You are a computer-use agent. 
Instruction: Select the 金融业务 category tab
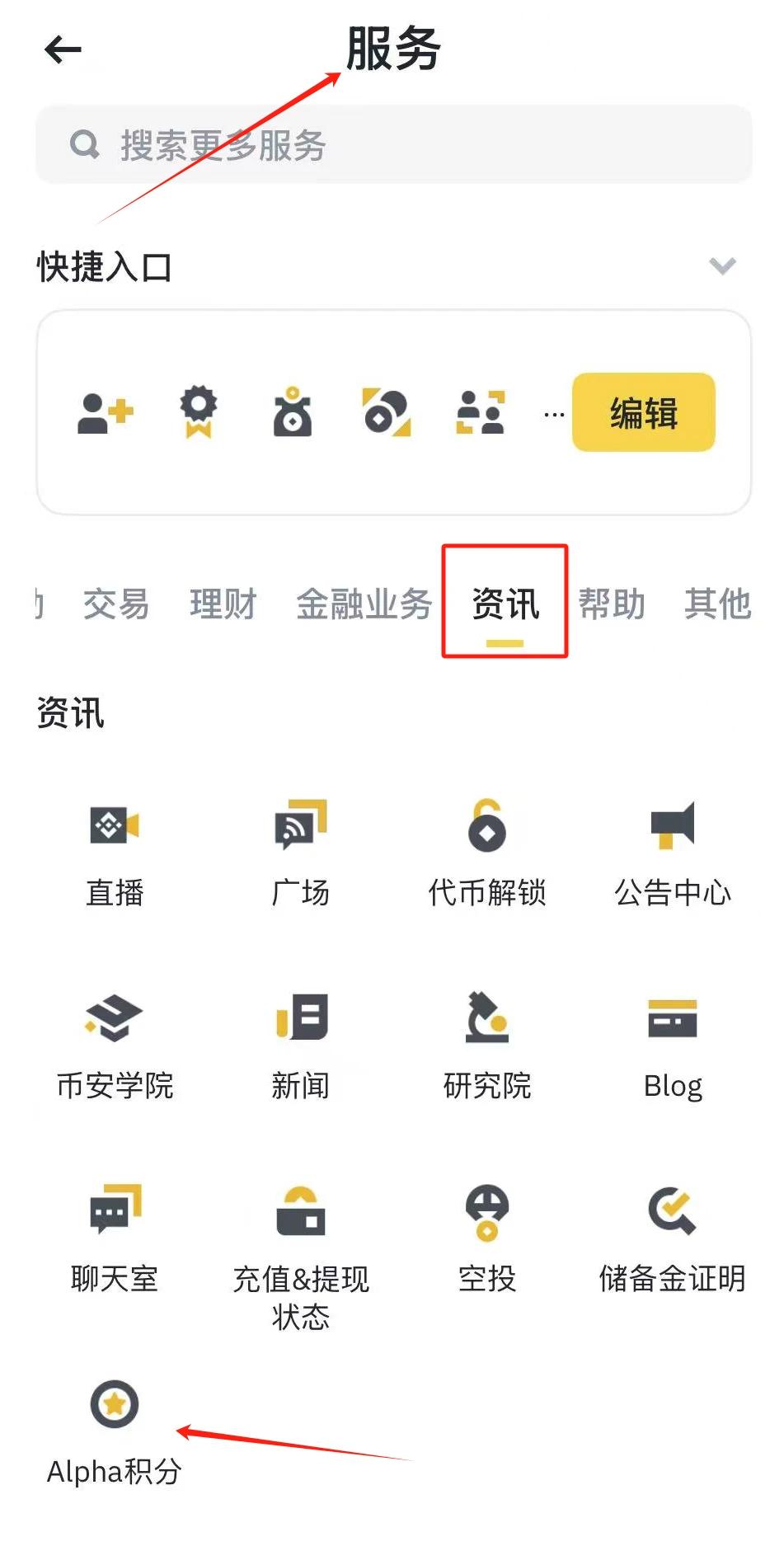364,604
